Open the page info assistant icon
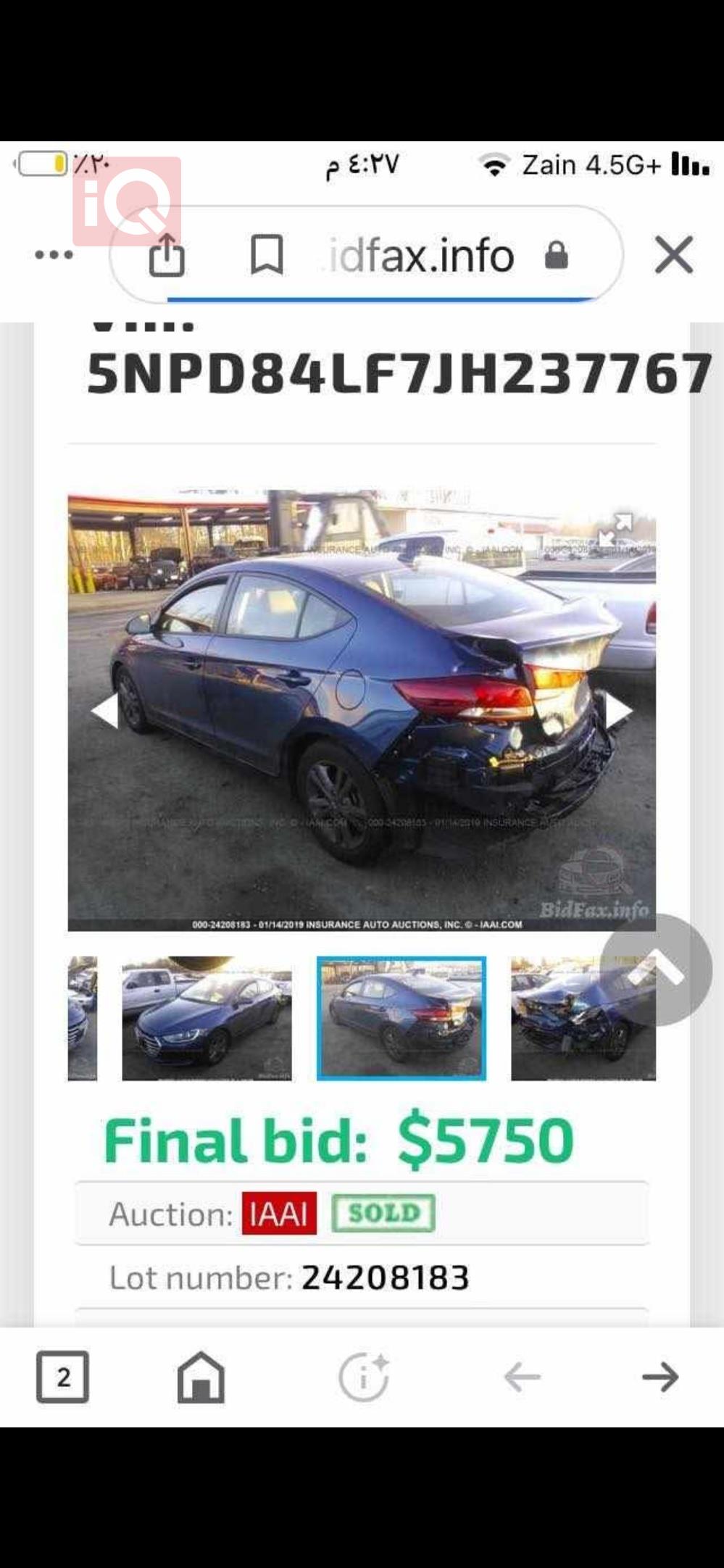Screen dimensions: 724x1568 tap(364, 1377)
